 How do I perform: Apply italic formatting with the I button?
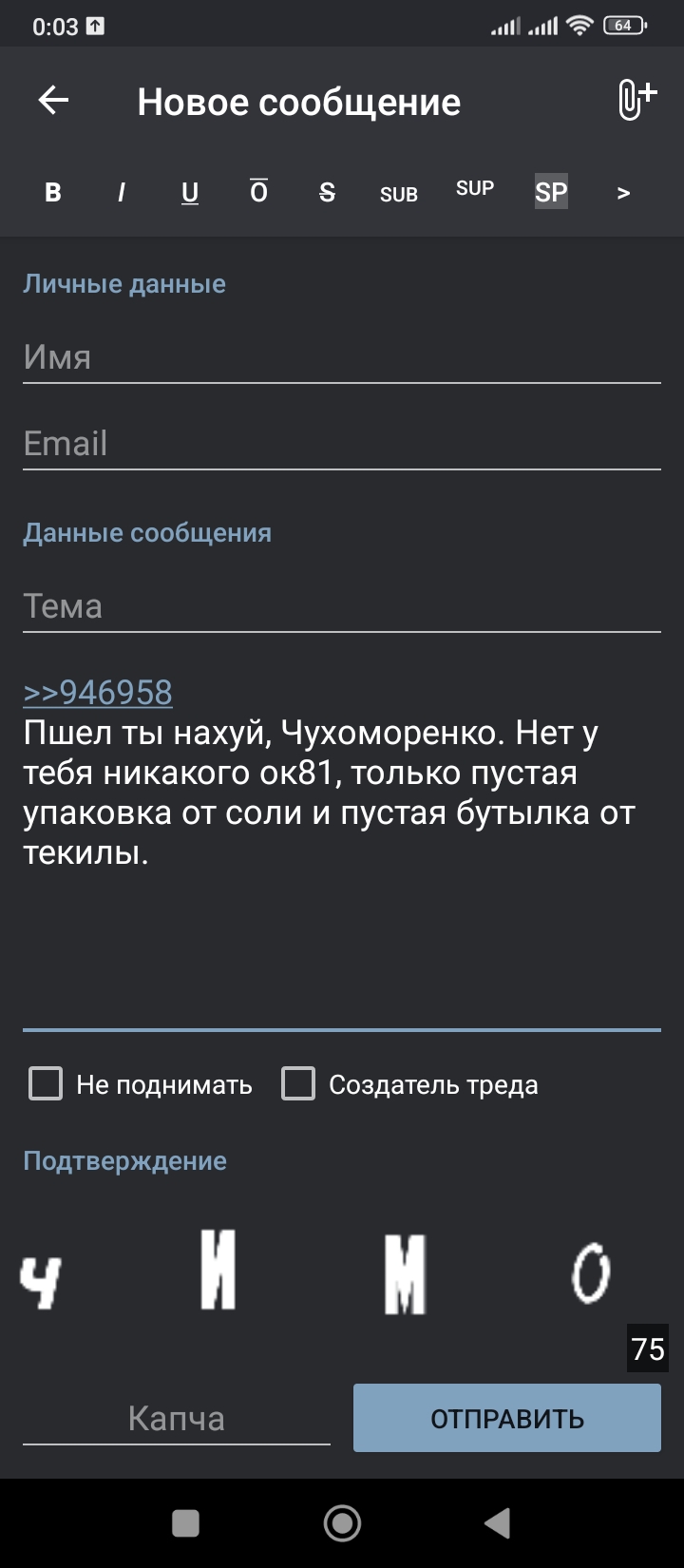(x=122, y=193)
